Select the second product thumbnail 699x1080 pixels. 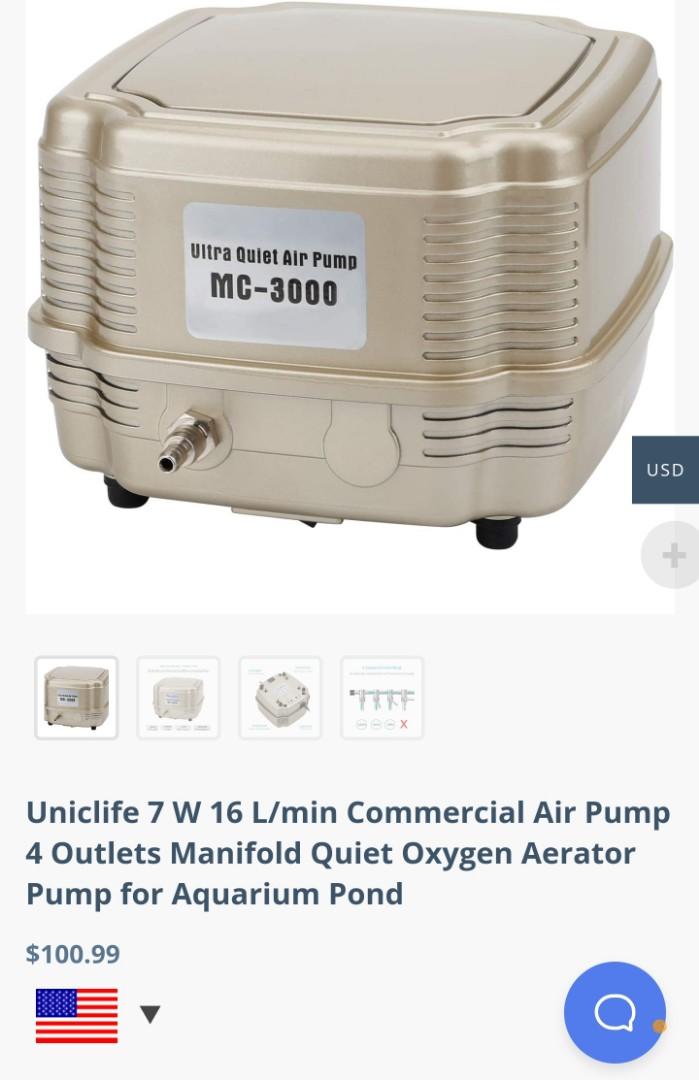click(x=178, y=698)
